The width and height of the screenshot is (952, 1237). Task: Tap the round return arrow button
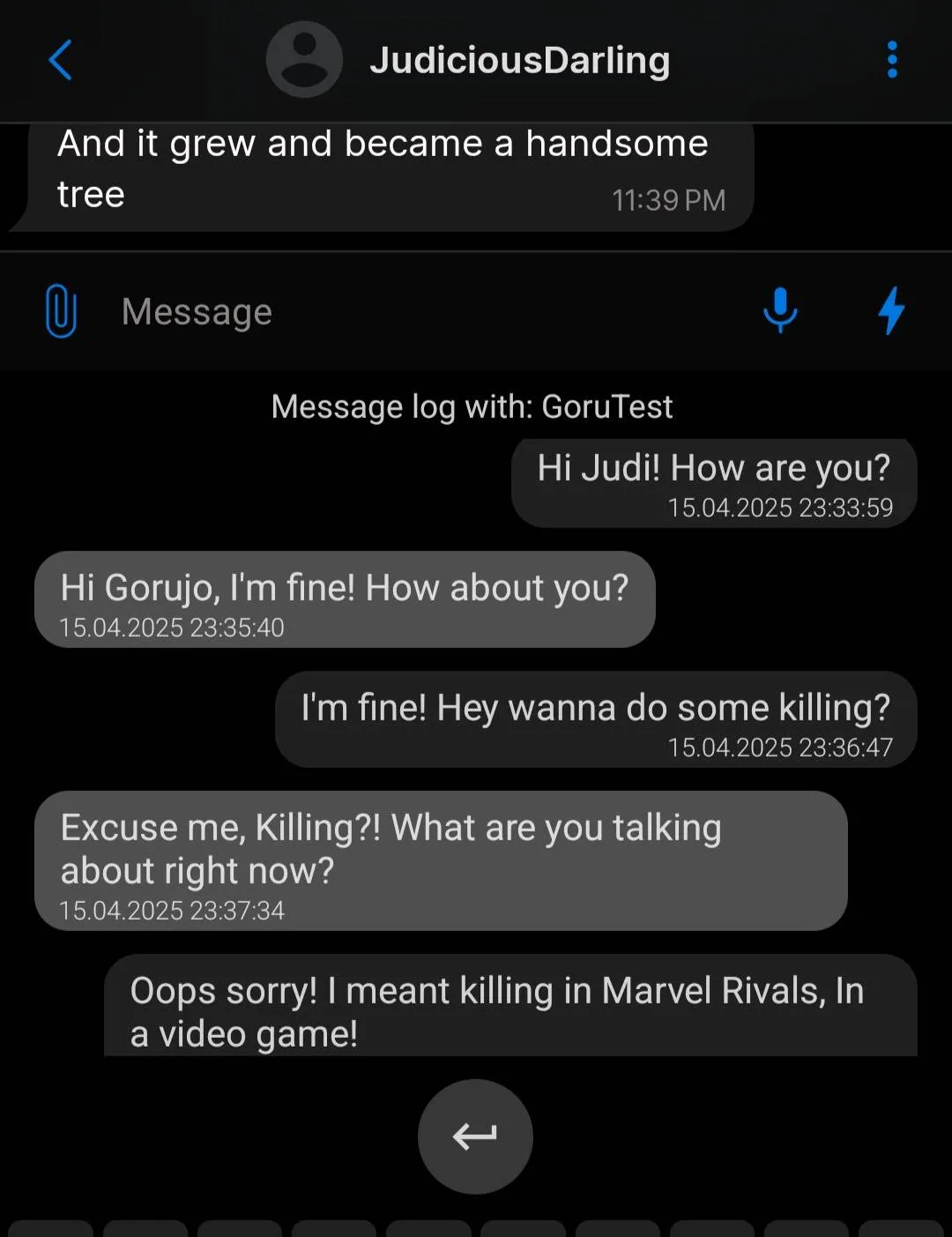(x=475, y=1136)
